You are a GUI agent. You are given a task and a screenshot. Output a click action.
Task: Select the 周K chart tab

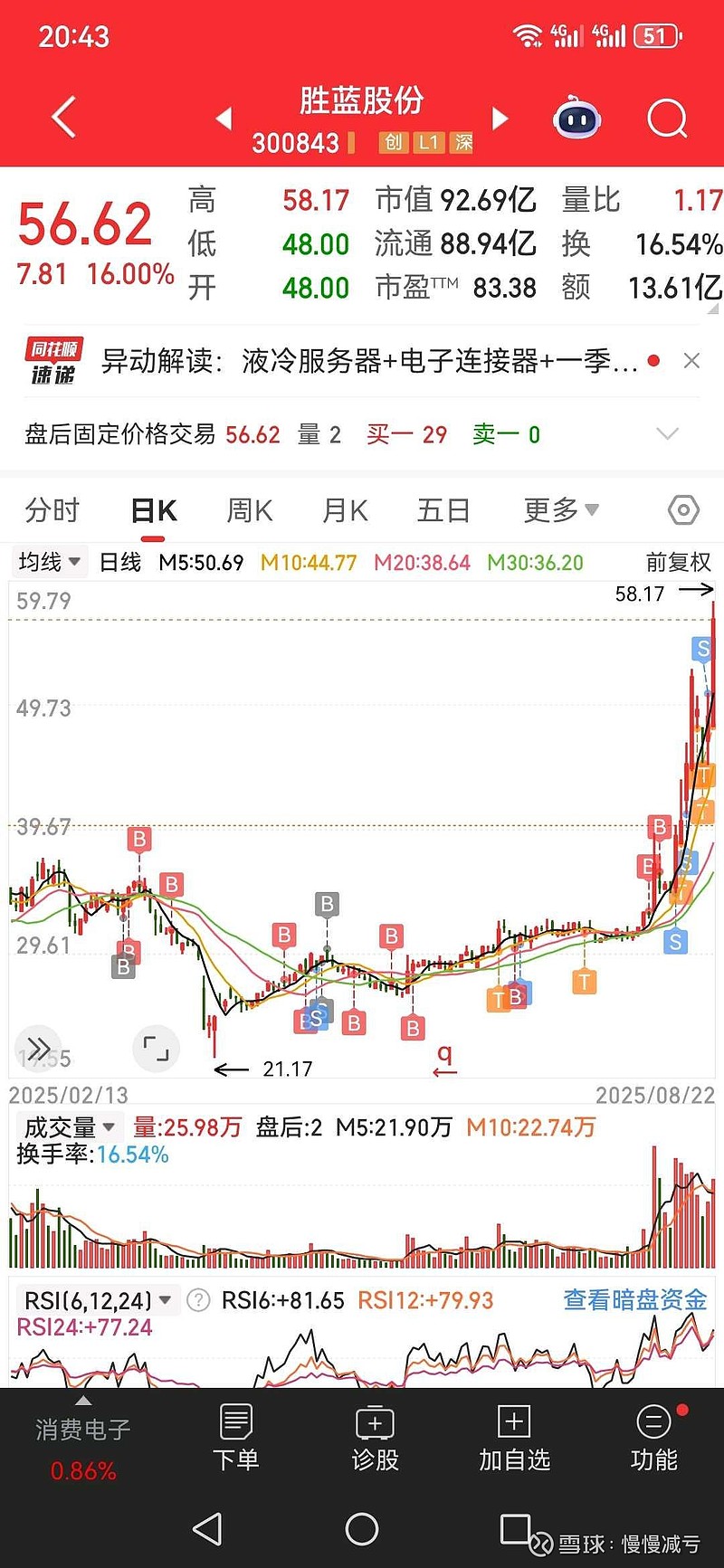249,510
